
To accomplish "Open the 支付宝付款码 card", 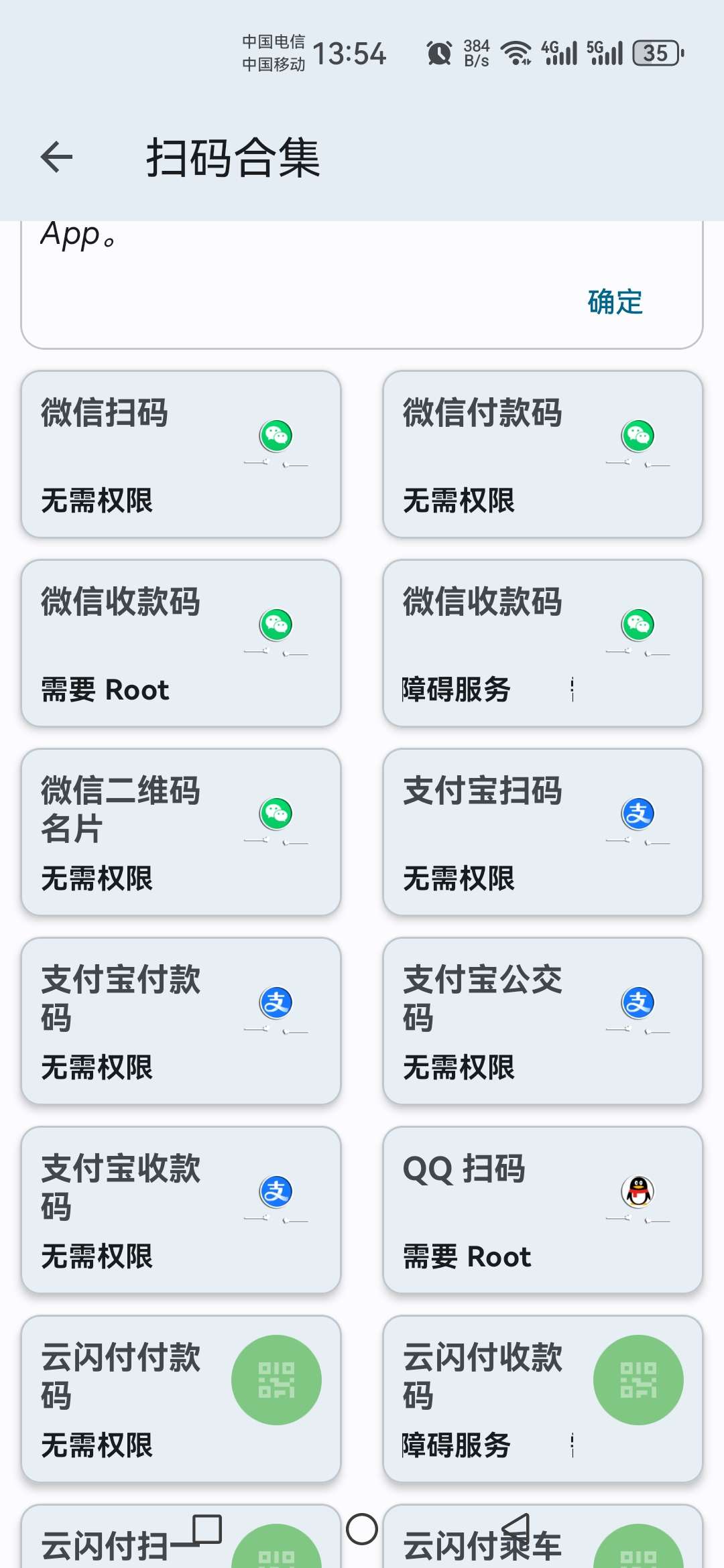I will 181,1021.
